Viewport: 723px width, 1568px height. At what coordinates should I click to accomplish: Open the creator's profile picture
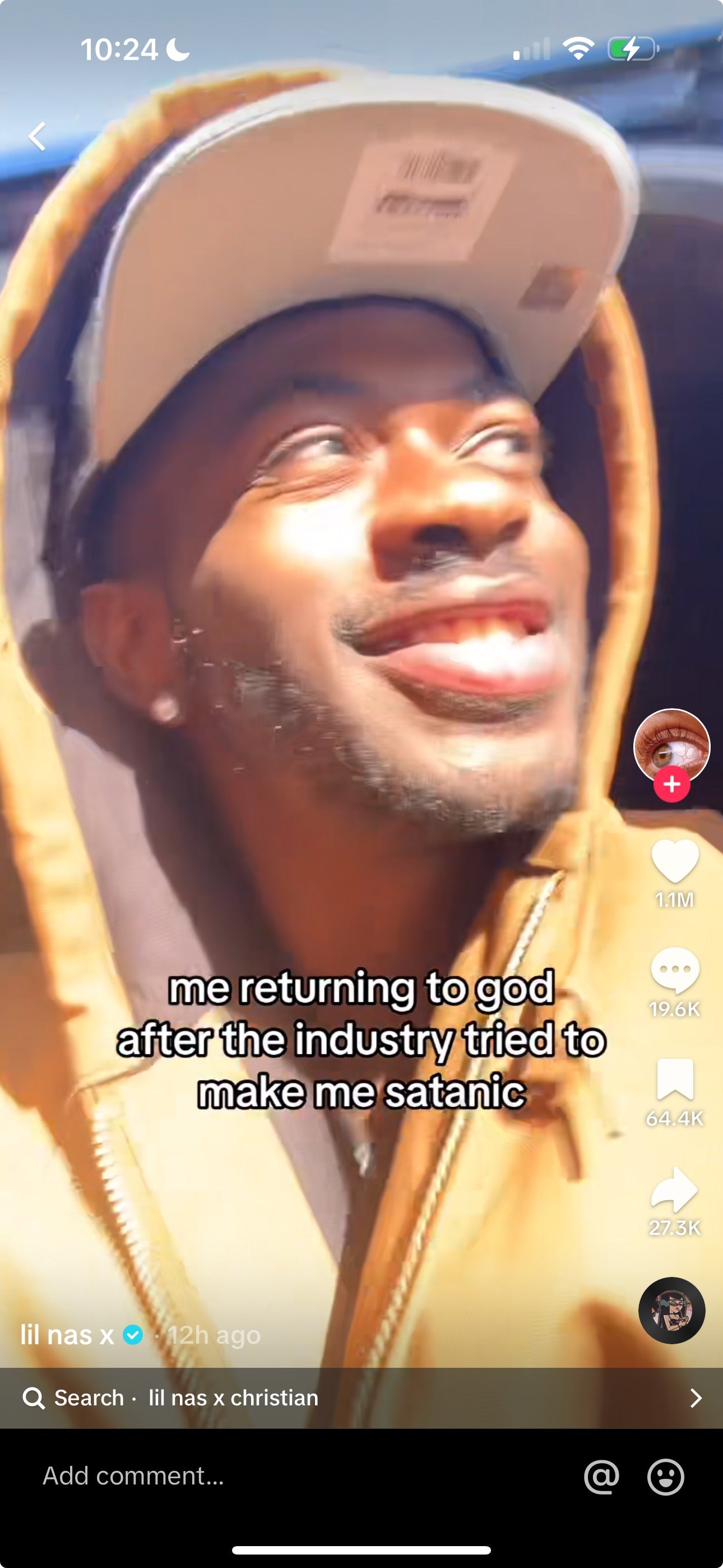[671, 745]
